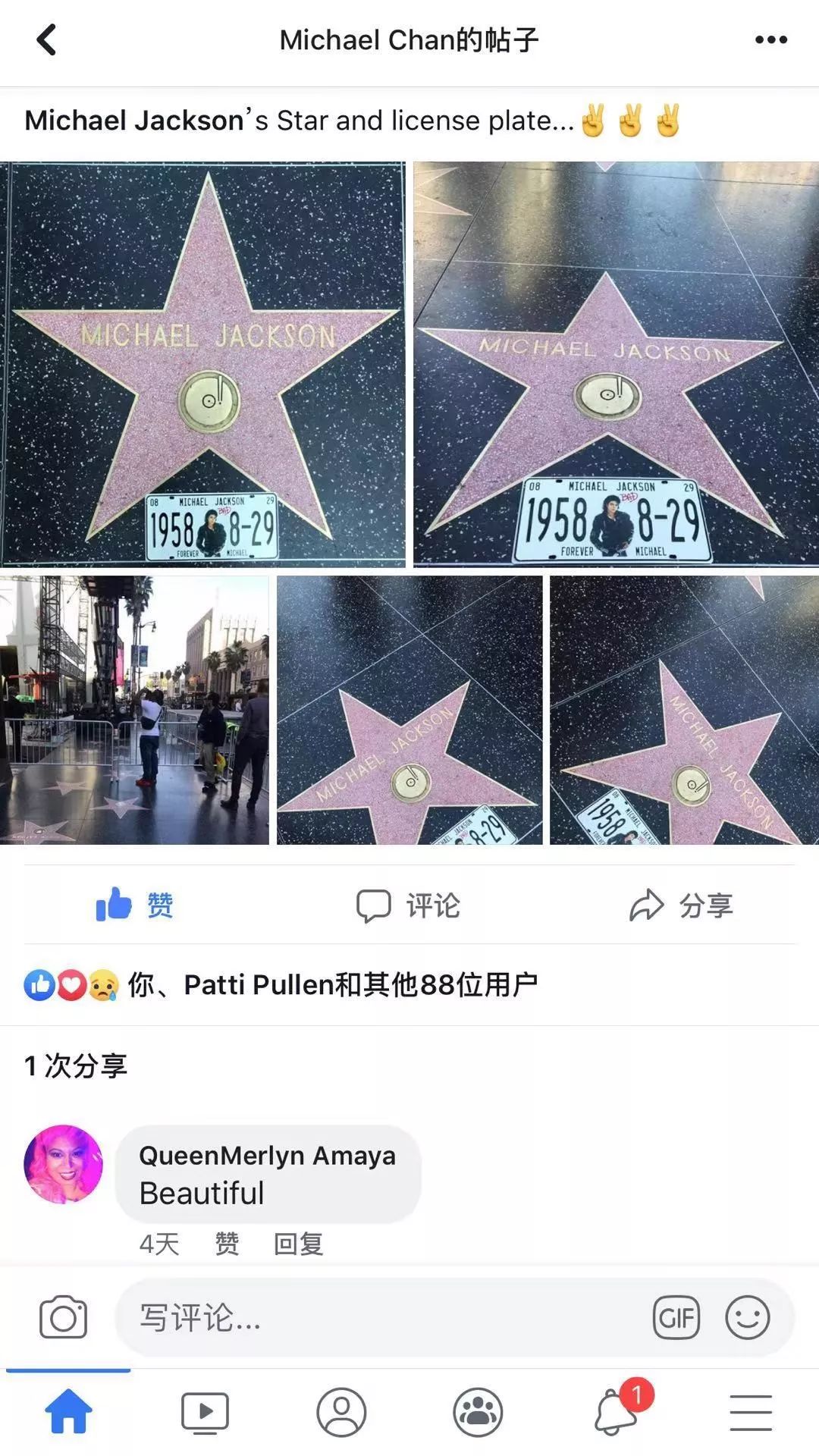Reply to QueenMerlyn Amaya's comment

point(298,1244)
